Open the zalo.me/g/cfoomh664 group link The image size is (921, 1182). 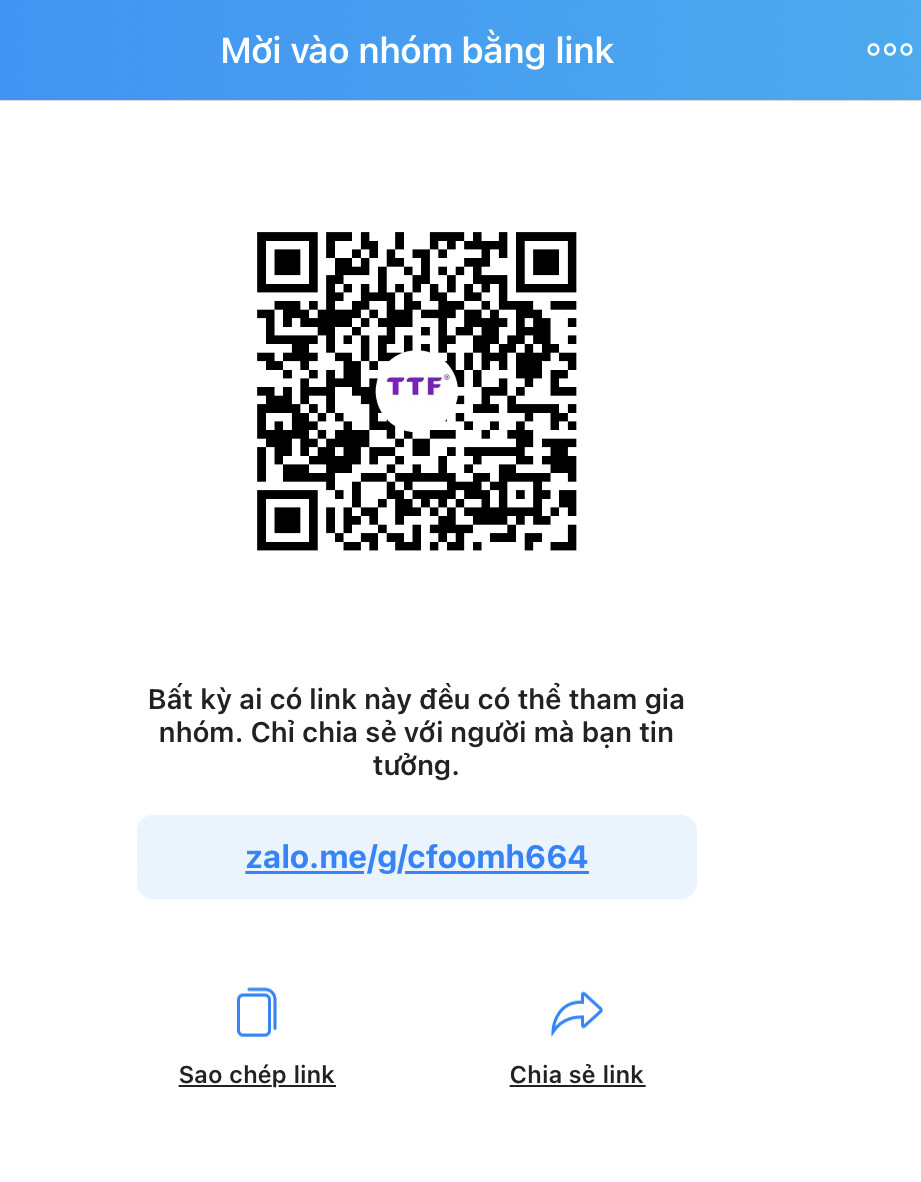coord(417,857)
